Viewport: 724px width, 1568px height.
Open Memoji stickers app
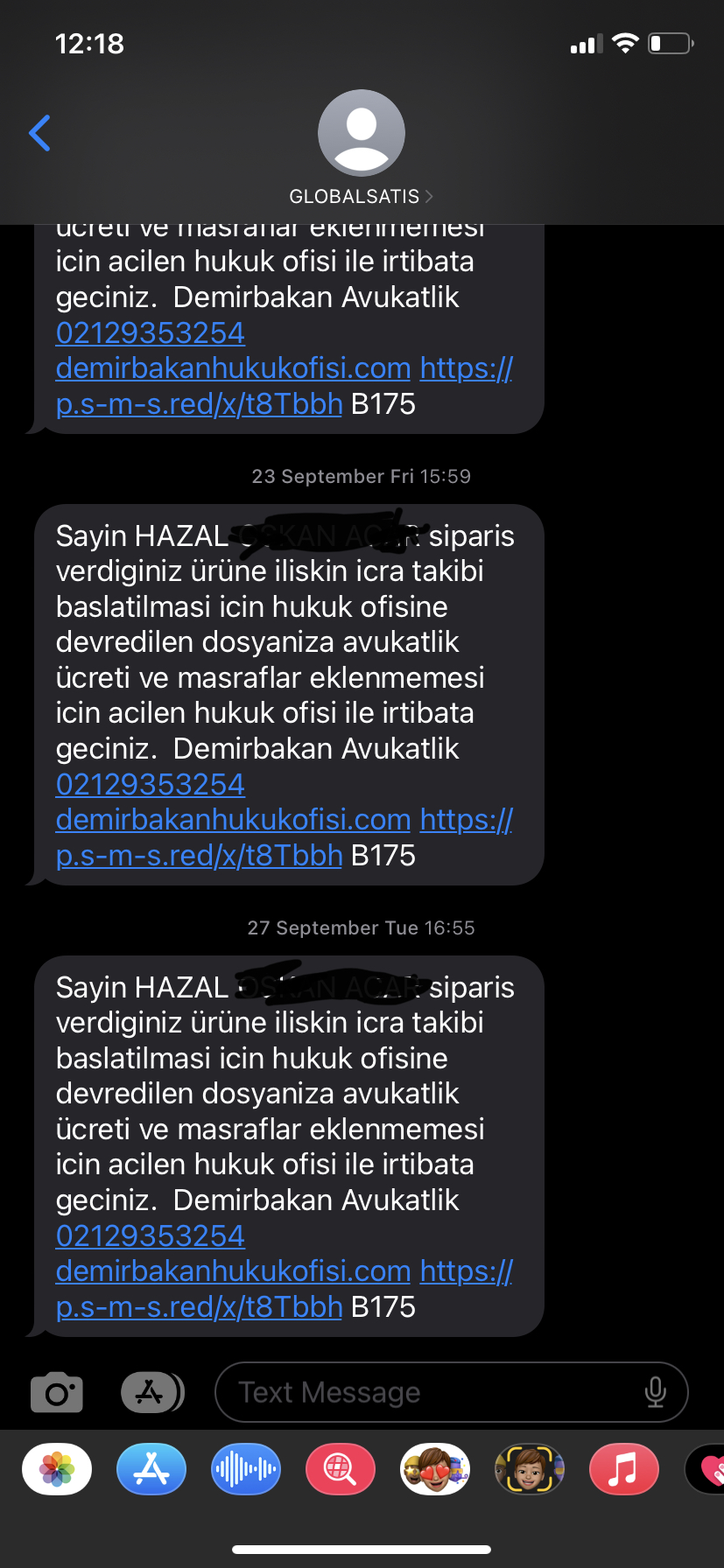[435, 1469]
